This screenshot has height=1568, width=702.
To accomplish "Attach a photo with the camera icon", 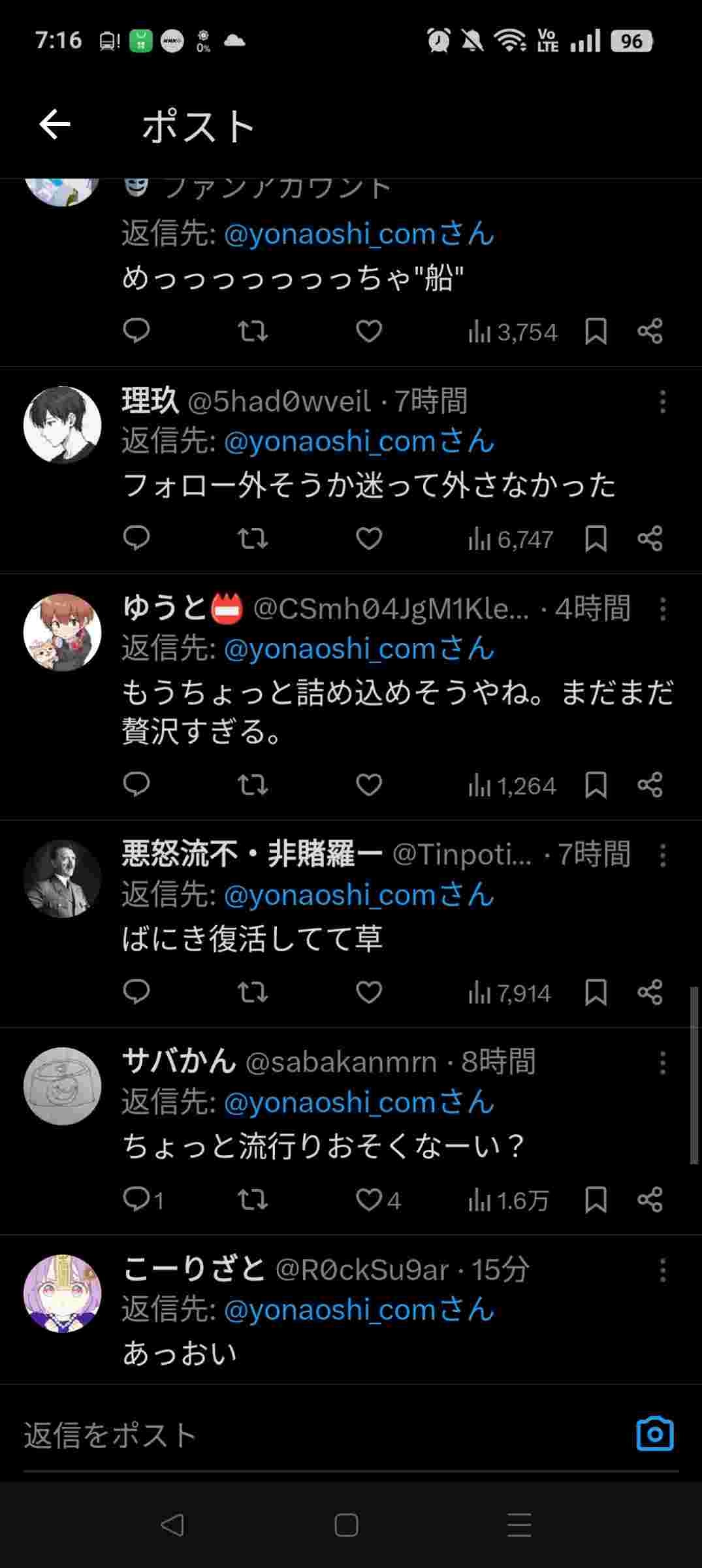I will point(654,1434).
